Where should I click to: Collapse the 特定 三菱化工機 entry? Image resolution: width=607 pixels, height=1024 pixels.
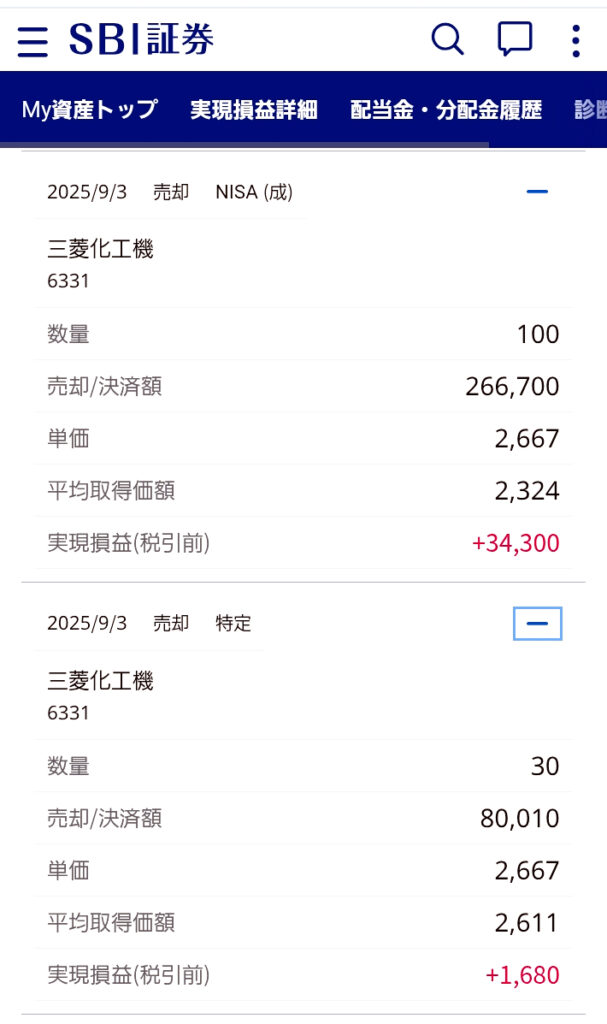tap(537, 624)
